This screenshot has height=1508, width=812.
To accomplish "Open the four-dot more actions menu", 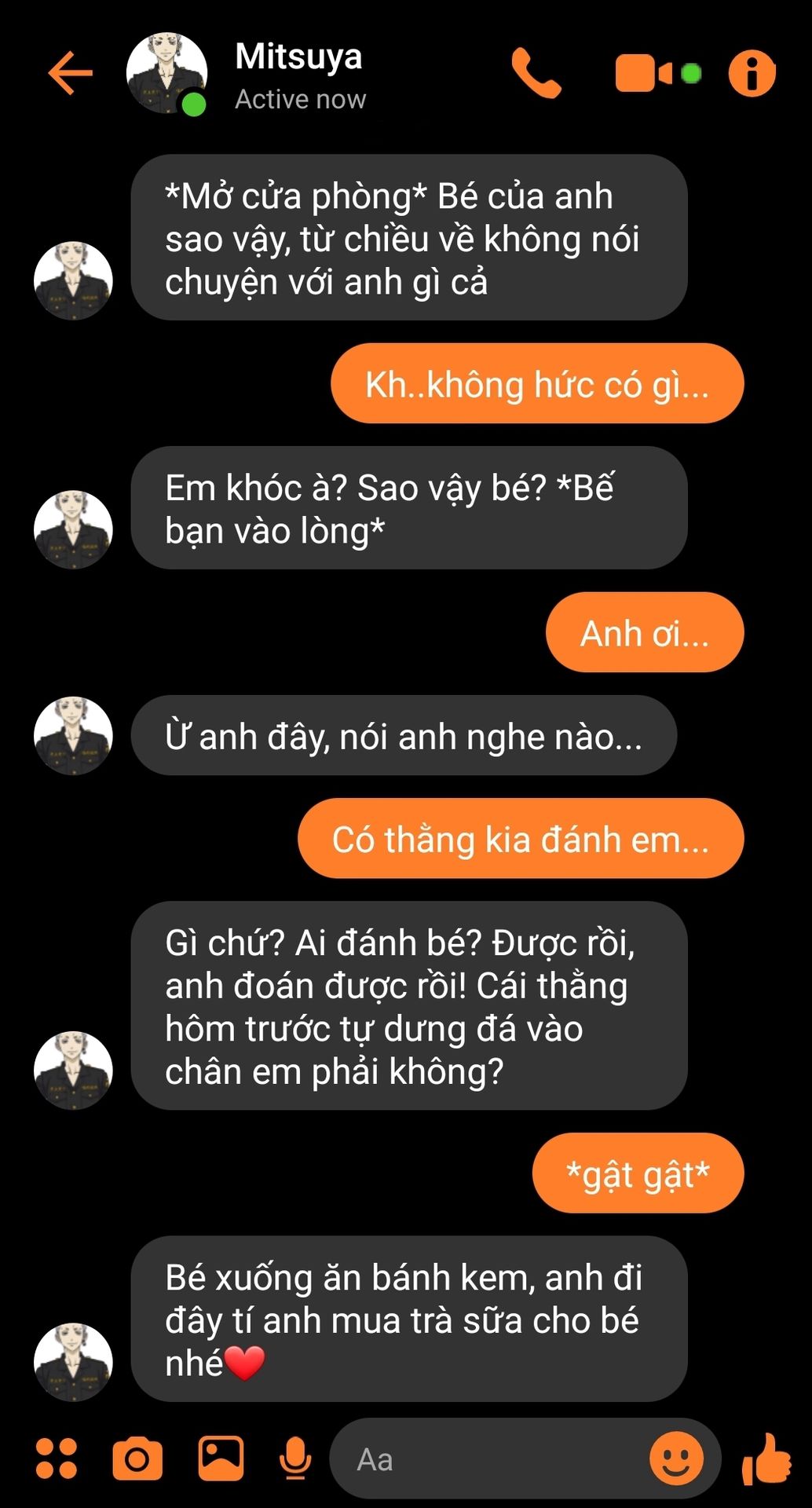I will click(x=57, y=1459).
